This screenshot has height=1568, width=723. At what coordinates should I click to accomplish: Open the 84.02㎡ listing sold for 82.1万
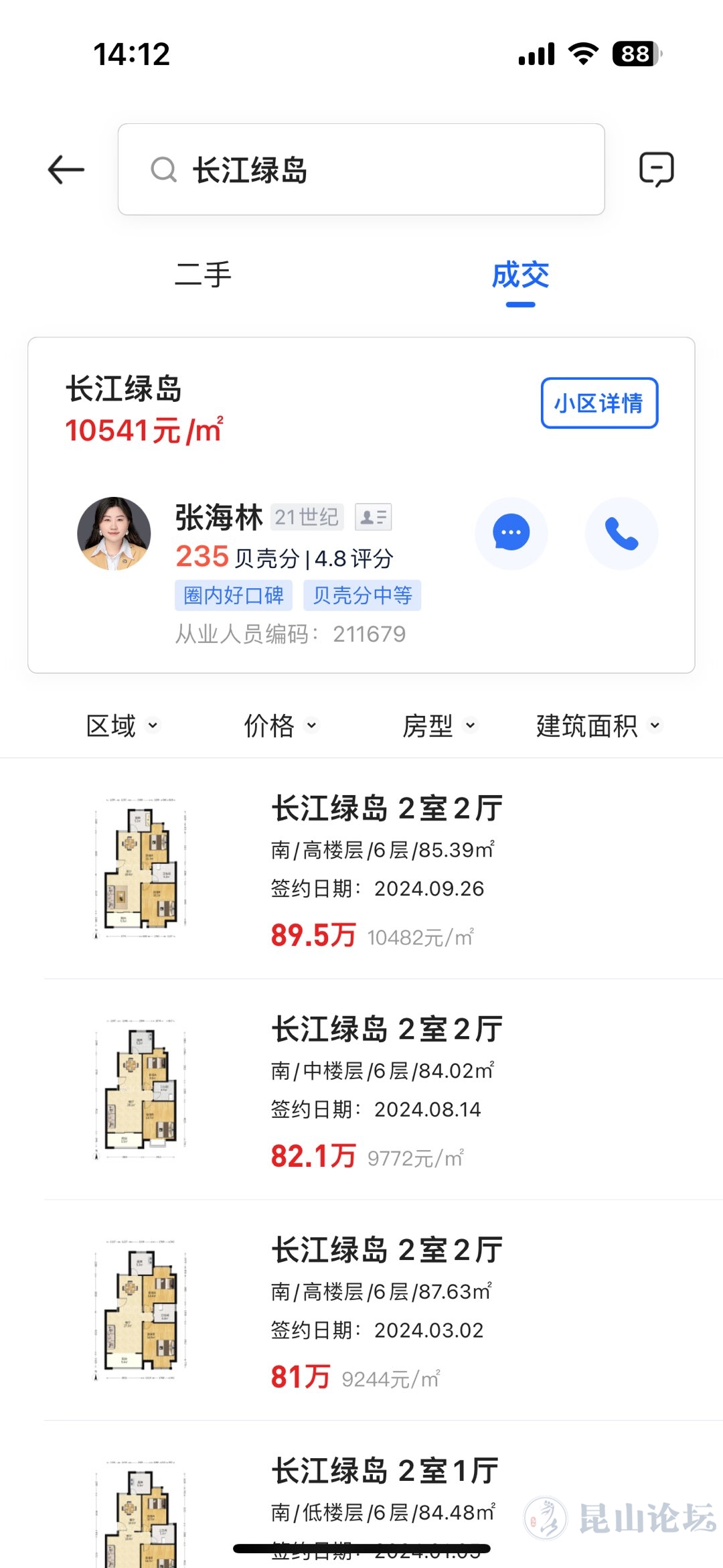pos(385,1090)
